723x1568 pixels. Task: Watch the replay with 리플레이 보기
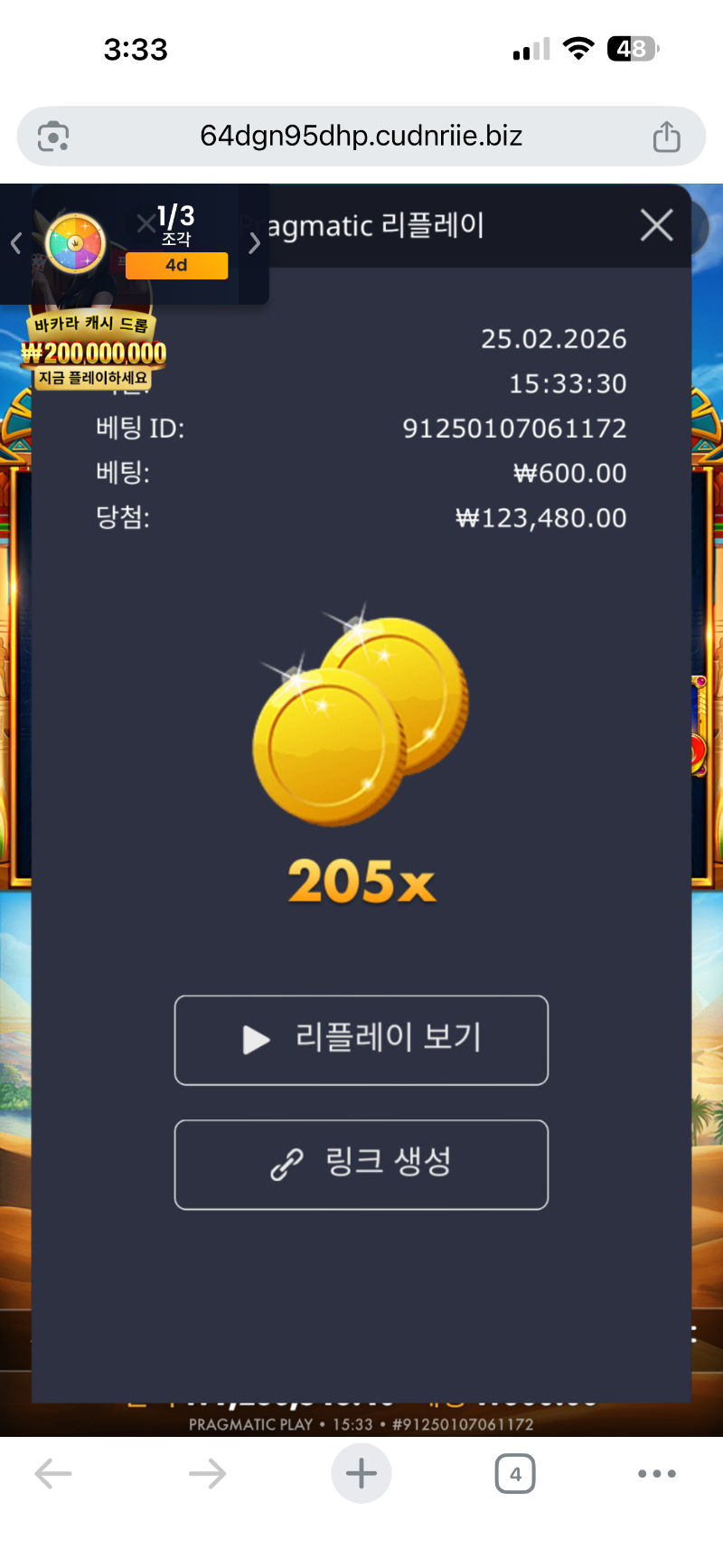pyautogui.click(x=361, y=1040)
